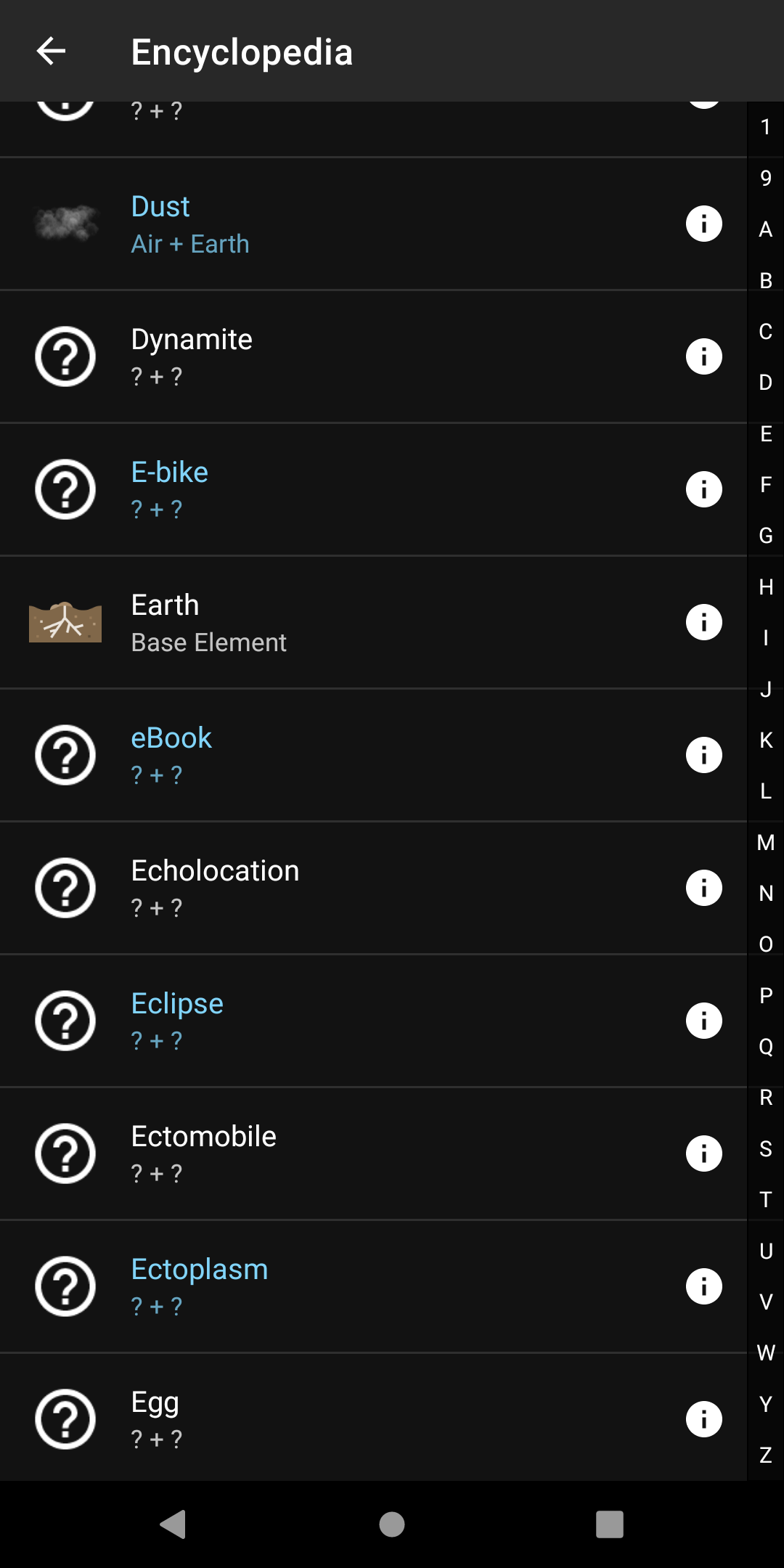Image resolution: width=784 pixels, height=1568 pixels.
Task: Open the E-bike entry
Action: tap(373, 489)
